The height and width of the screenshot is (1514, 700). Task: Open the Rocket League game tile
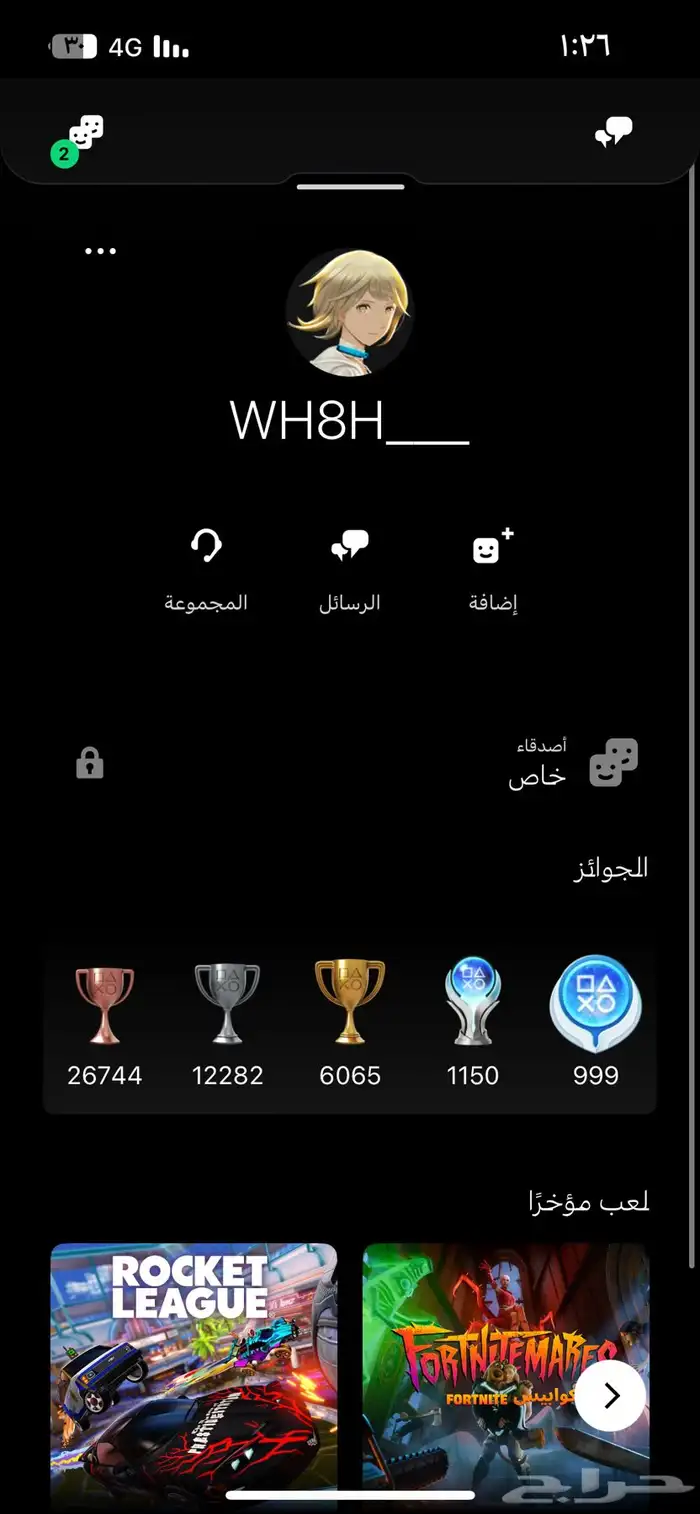pos(194,1378)
